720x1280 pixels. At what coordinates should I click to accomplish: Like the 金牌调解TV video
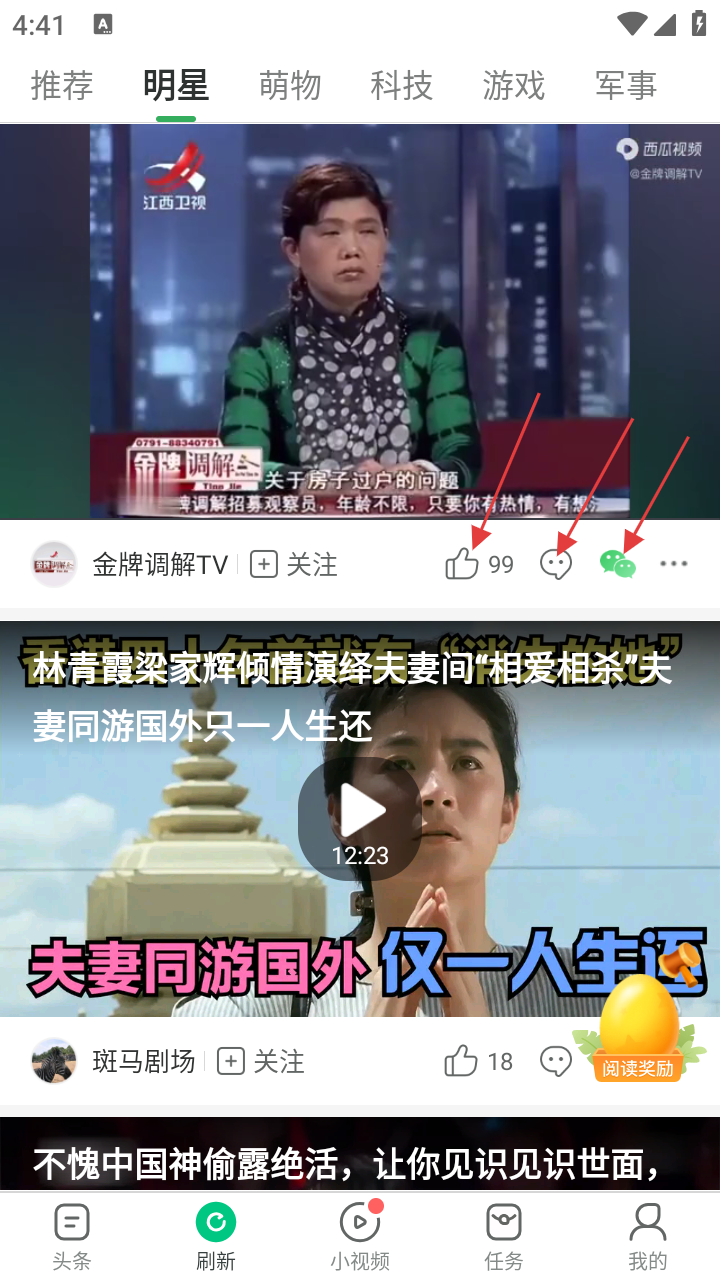463,564
